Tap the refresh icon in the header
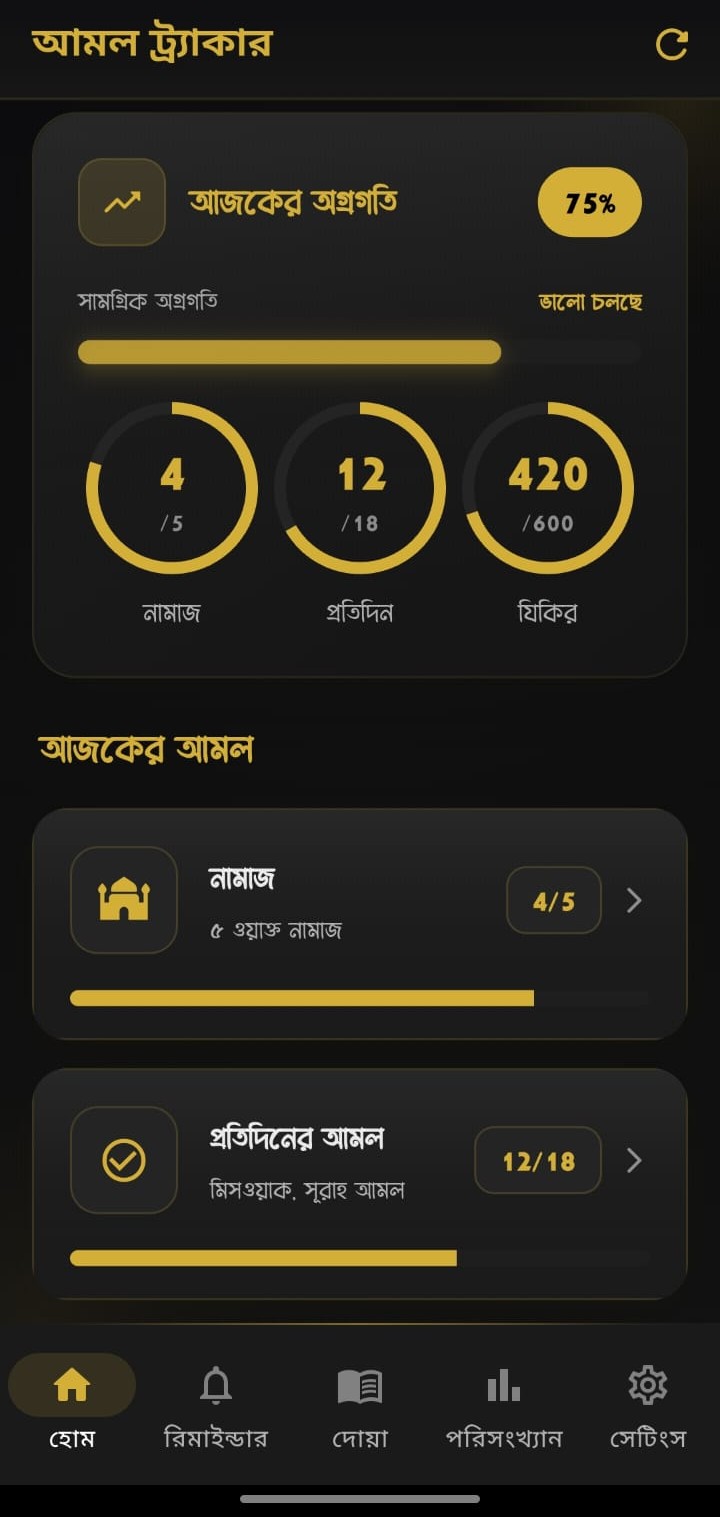The width and height of the screenshot is (720, 1517). tap(671, 45)
